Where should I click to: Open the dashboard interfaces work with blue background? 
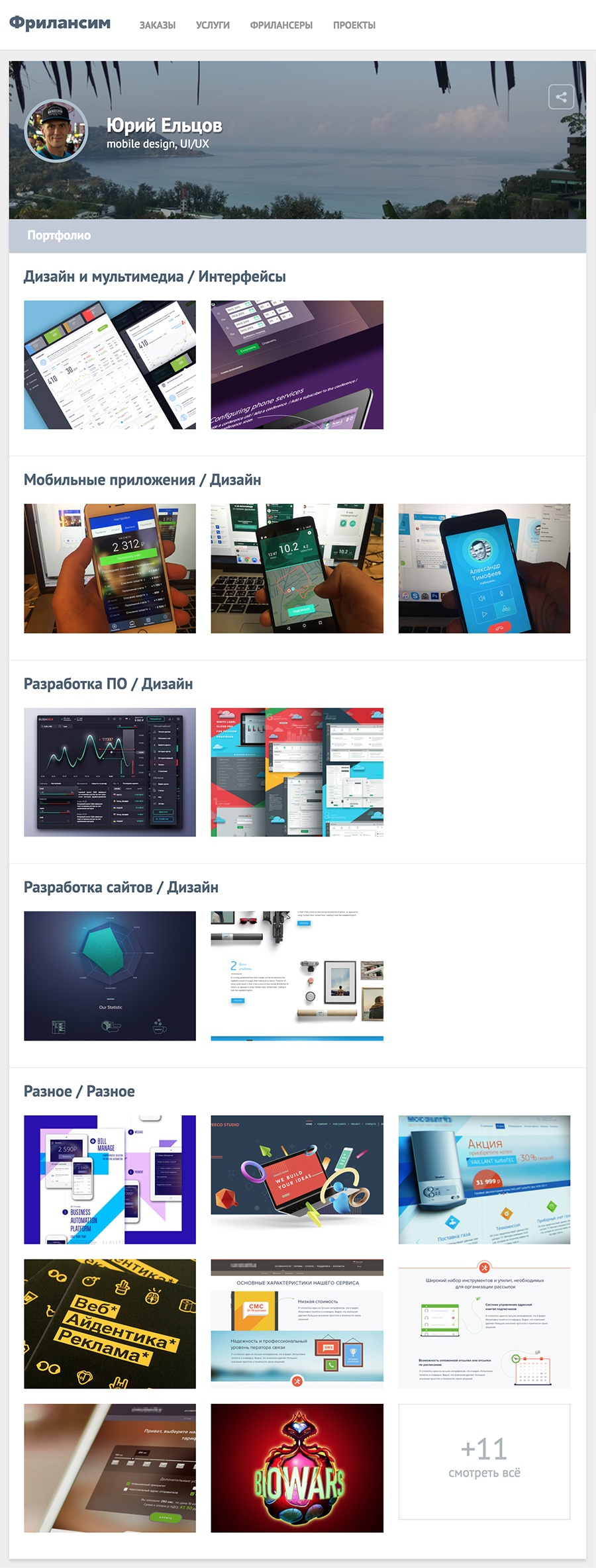110,365
